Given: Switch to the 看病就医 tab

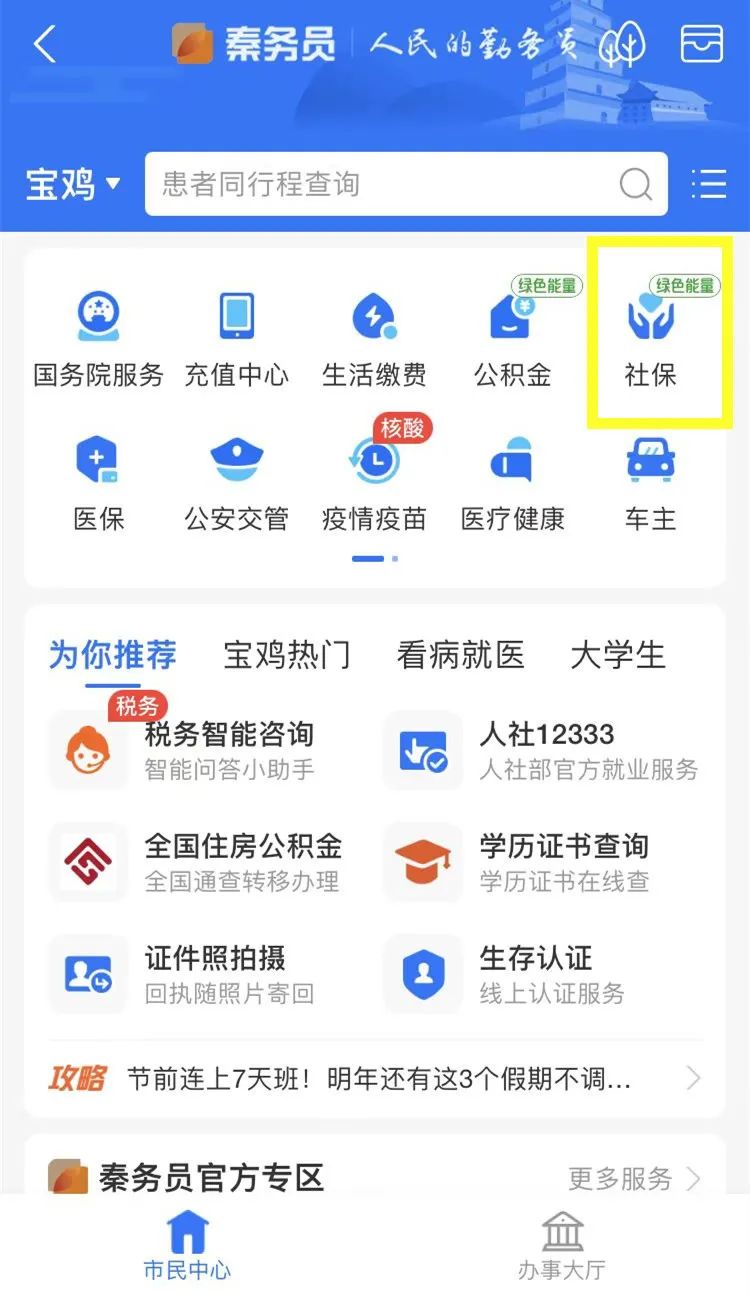Looking at the screenshot, I should pyautogui.click(x=460, y=656).
